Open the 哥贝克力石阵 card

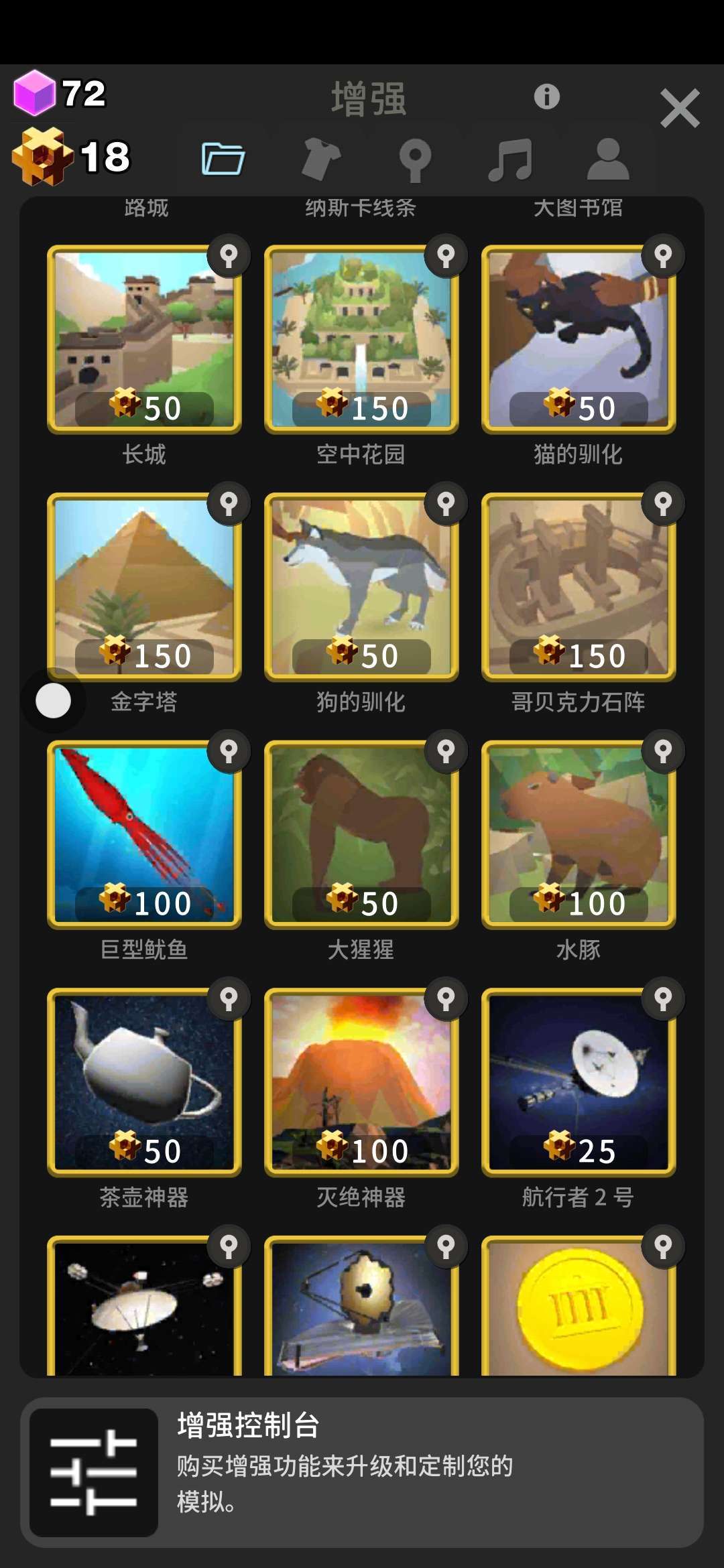pos(579,586)
